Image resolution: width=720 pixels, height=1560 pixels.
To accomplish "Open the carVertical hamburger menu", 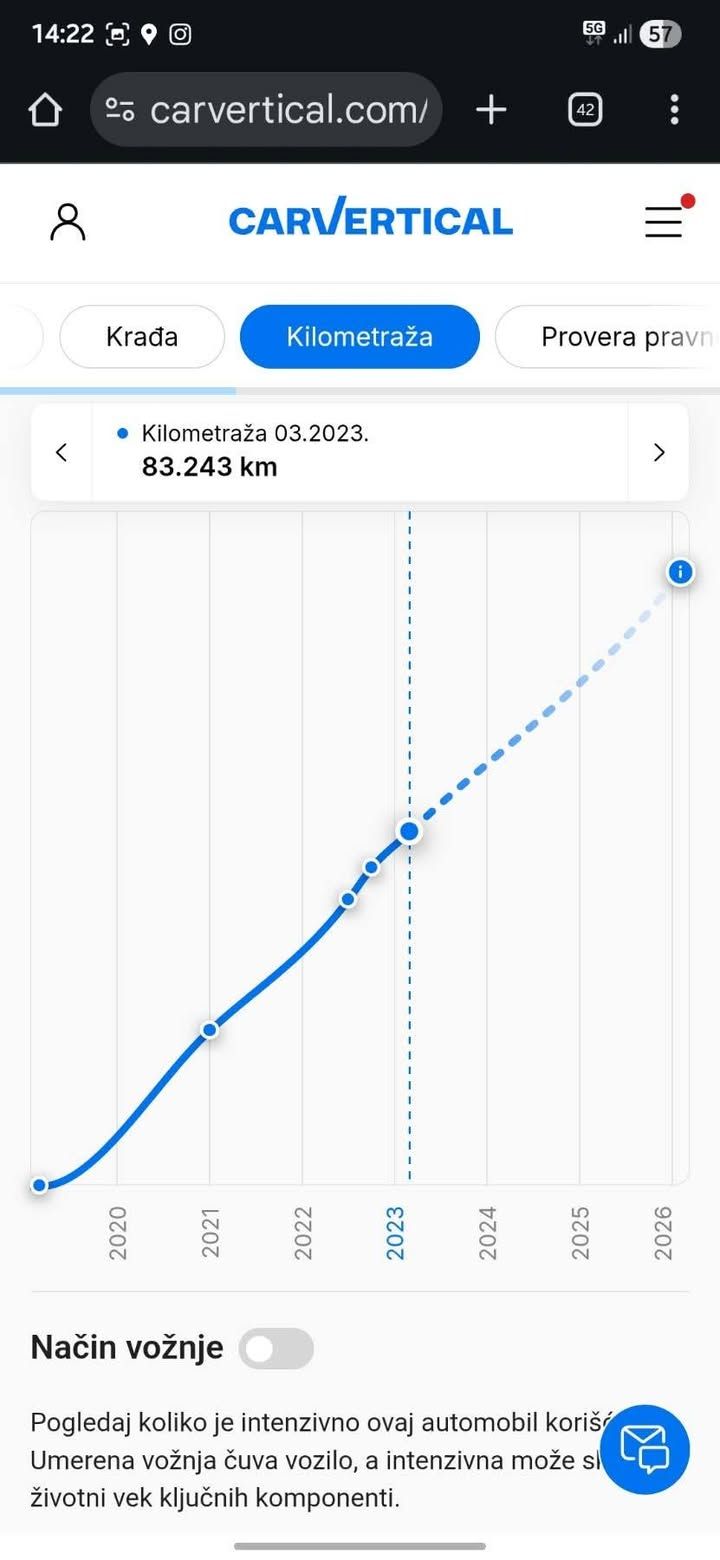I will tap(663, 221).
